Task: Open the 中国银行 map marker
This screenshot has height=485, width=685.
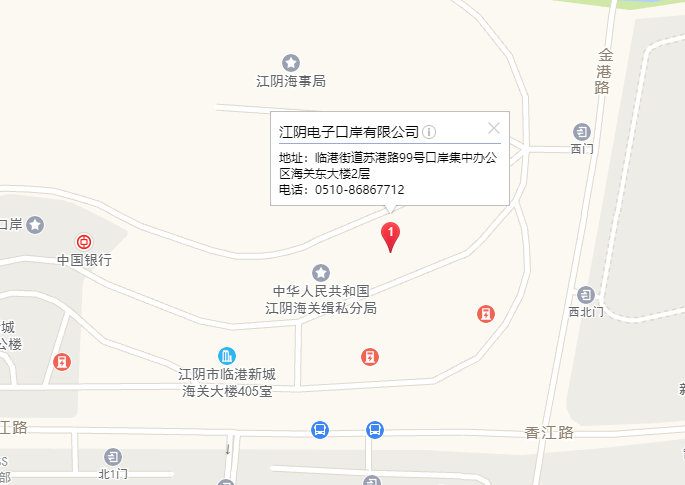Action: point(84,241)
